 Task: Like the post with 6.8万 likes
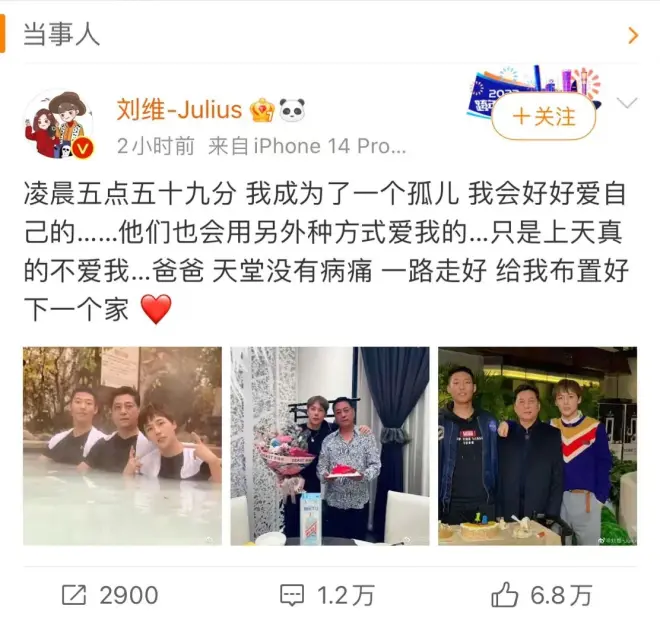pos(544,595)
